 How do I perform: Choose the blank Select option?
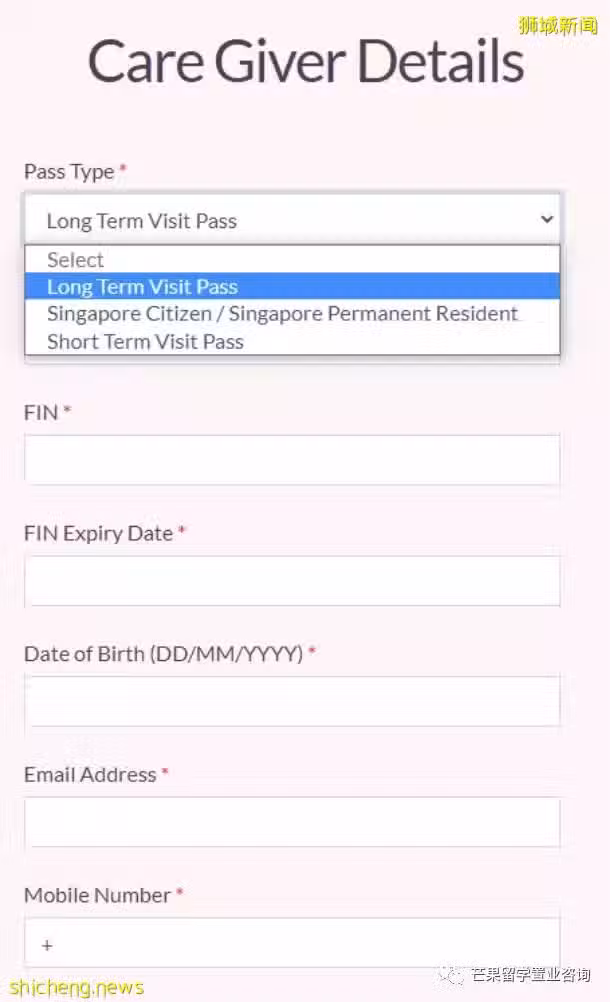click(292, 260)
